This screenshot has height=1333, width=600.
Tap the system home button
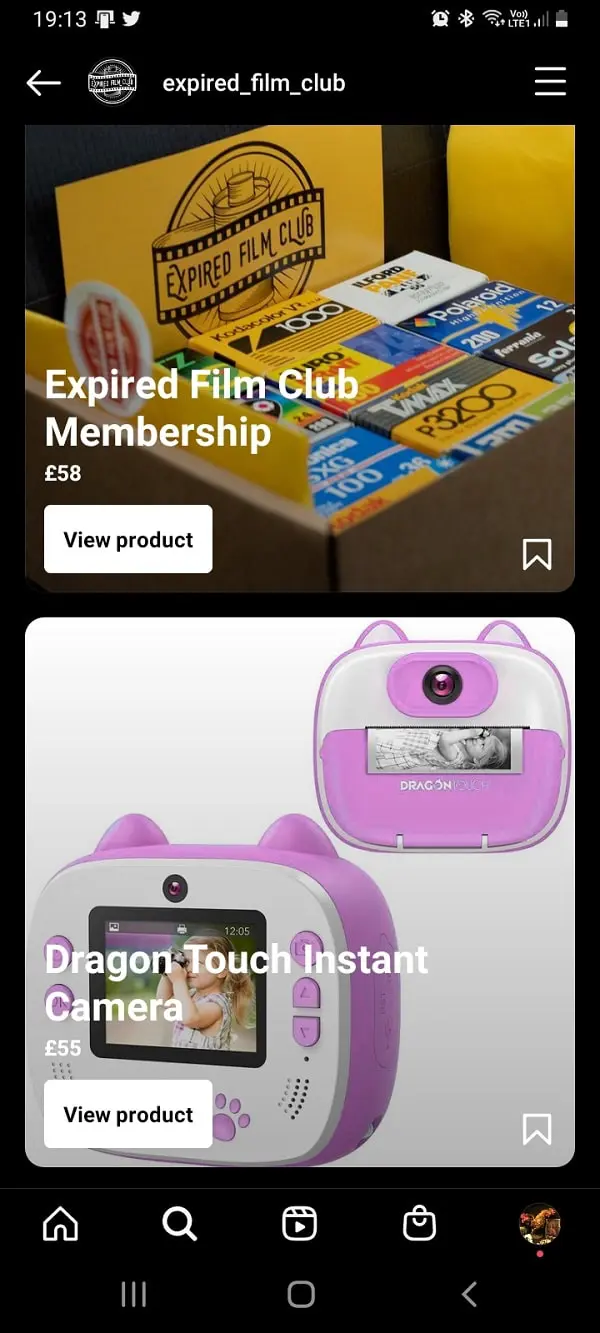tap(300, 1294)
